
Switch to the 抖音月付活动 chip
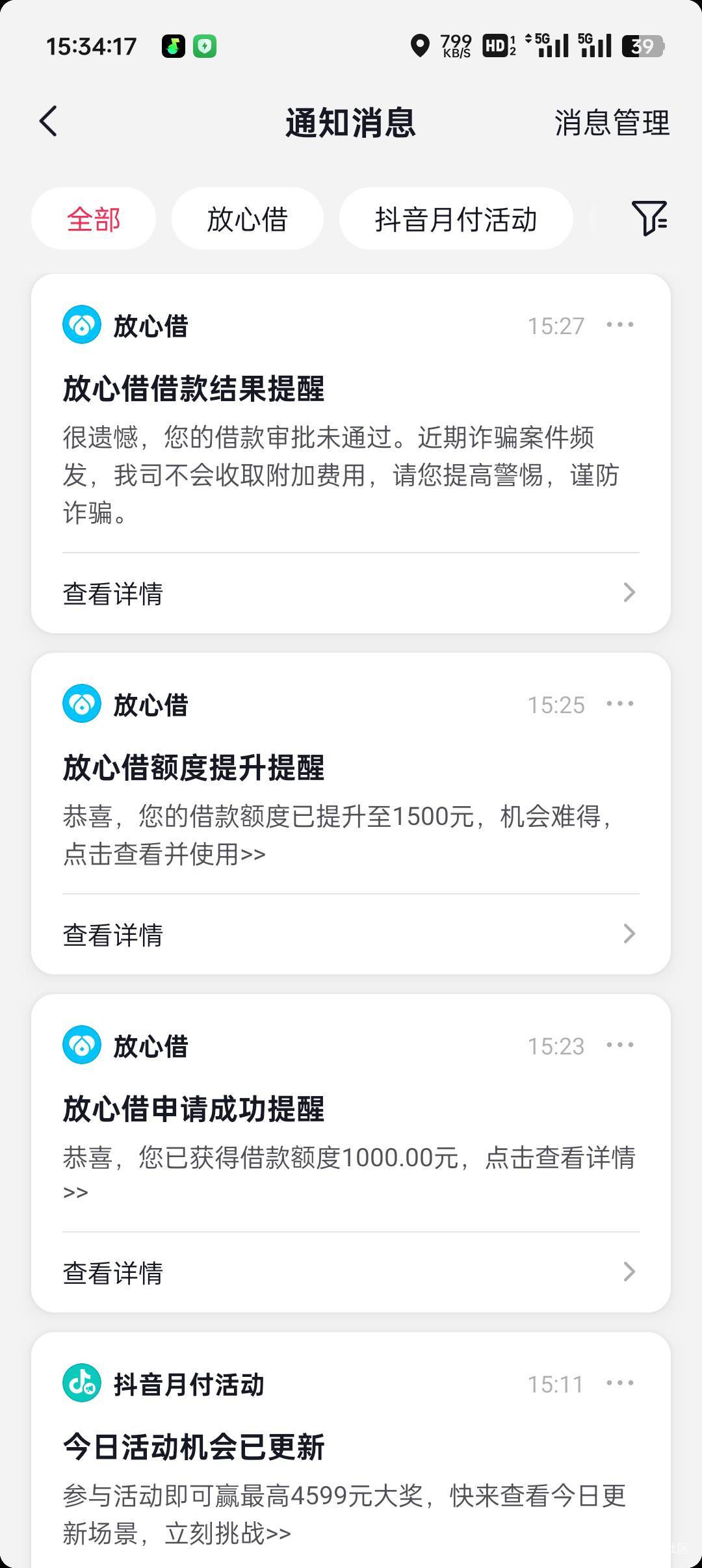(x=456, y=219)
